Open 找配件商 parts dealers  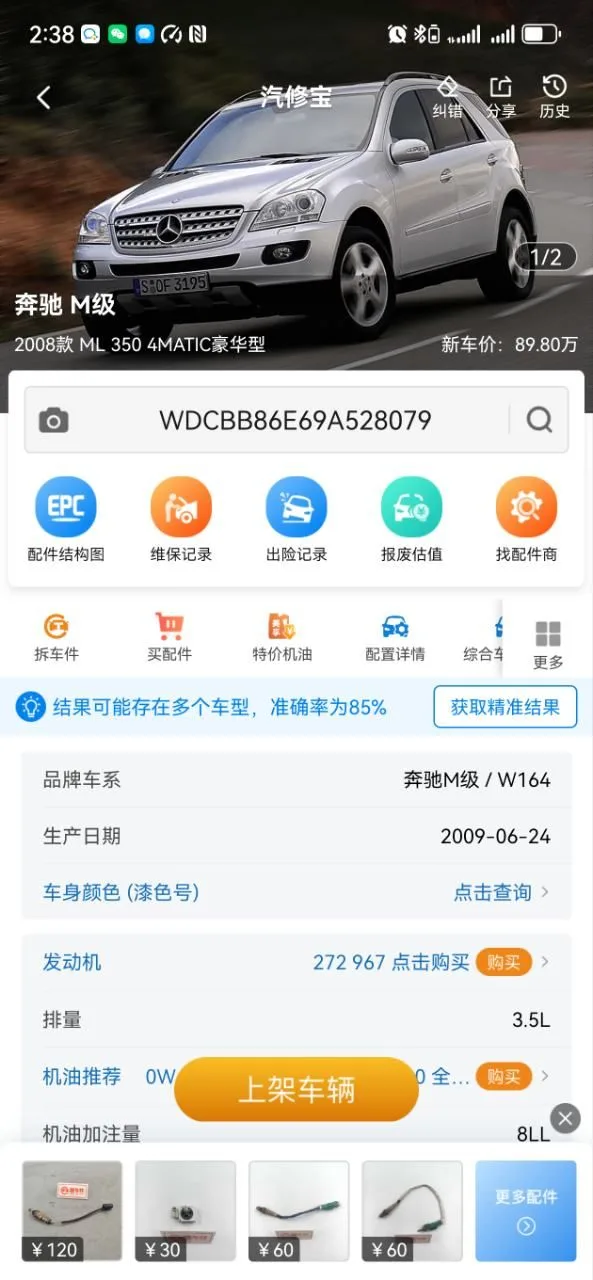[526, 520]
